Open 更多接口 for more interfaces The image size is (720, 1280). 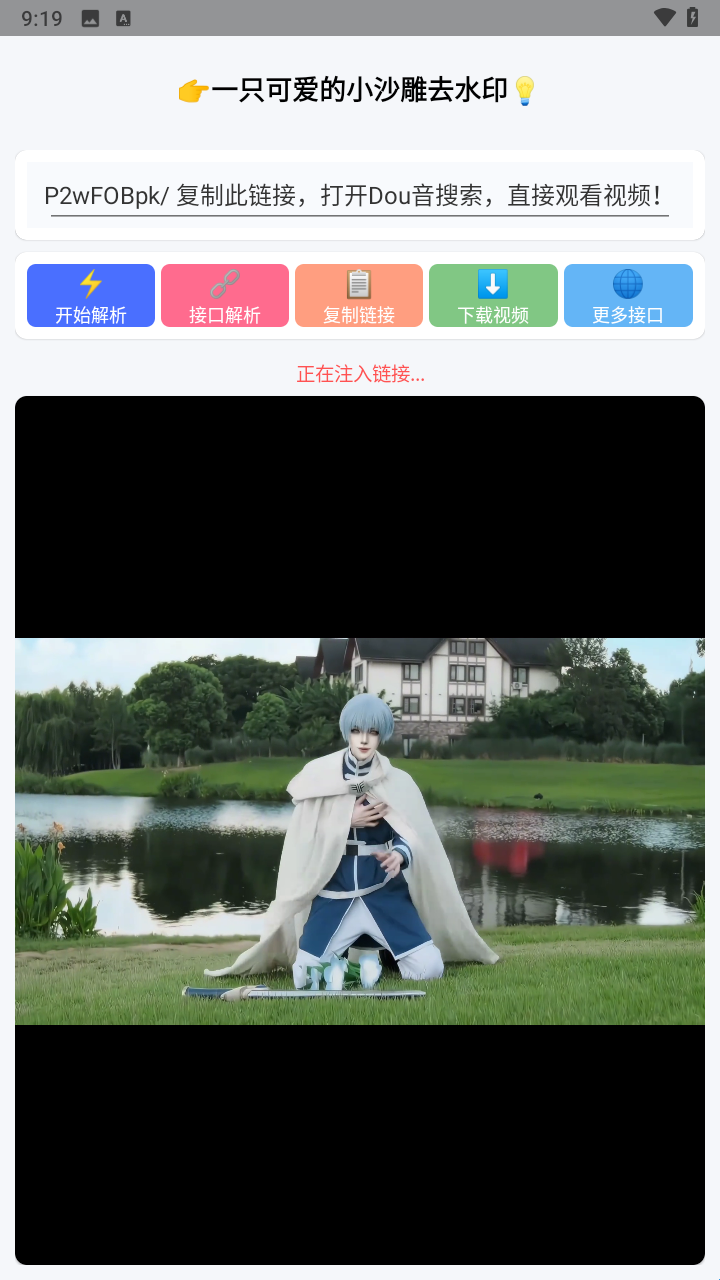coord(628,296)
